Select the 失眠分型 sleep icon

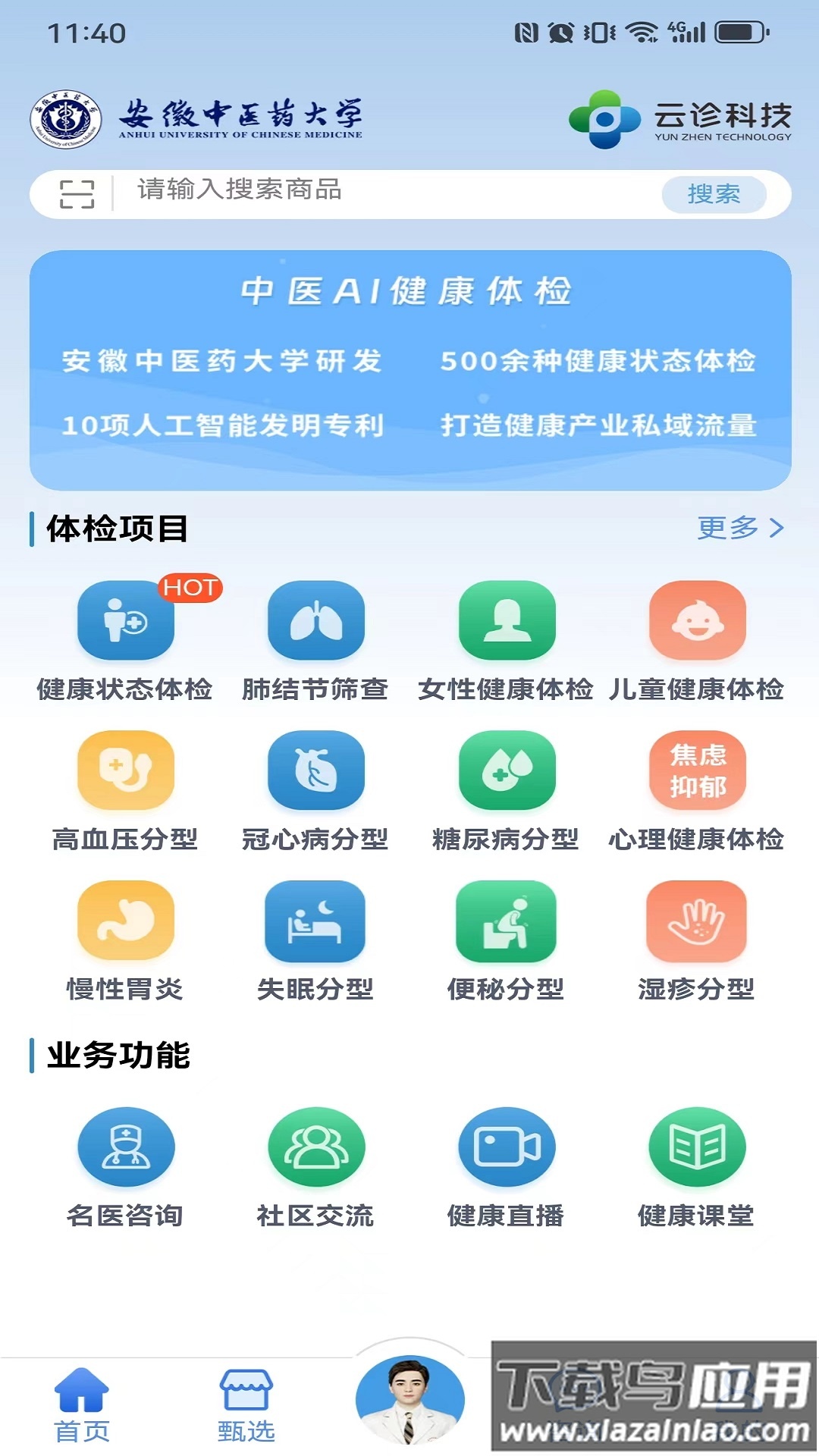point(316,921)
